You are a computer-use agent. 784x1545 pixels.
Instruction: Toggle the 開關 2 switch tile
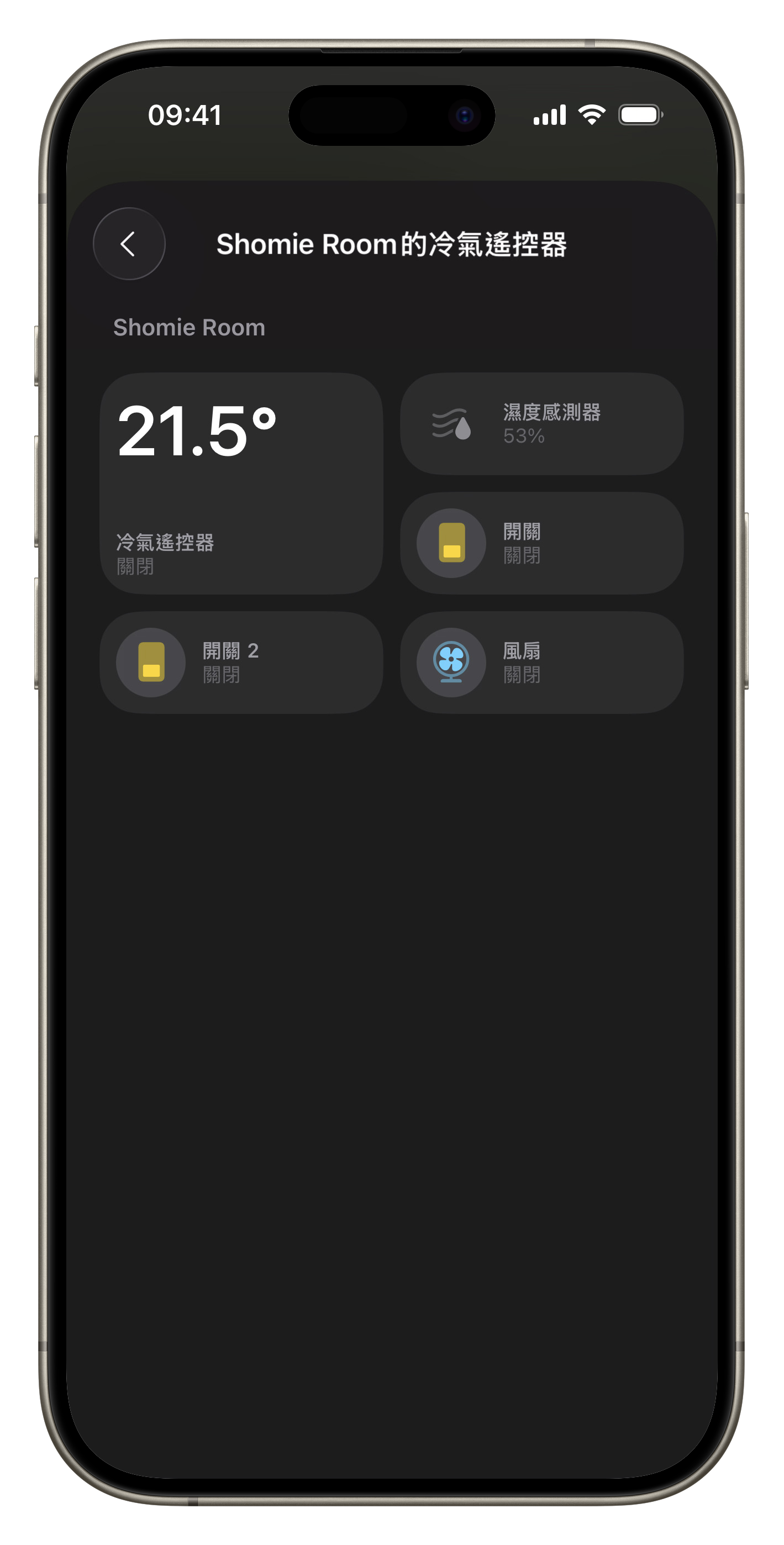click(151, 663)
